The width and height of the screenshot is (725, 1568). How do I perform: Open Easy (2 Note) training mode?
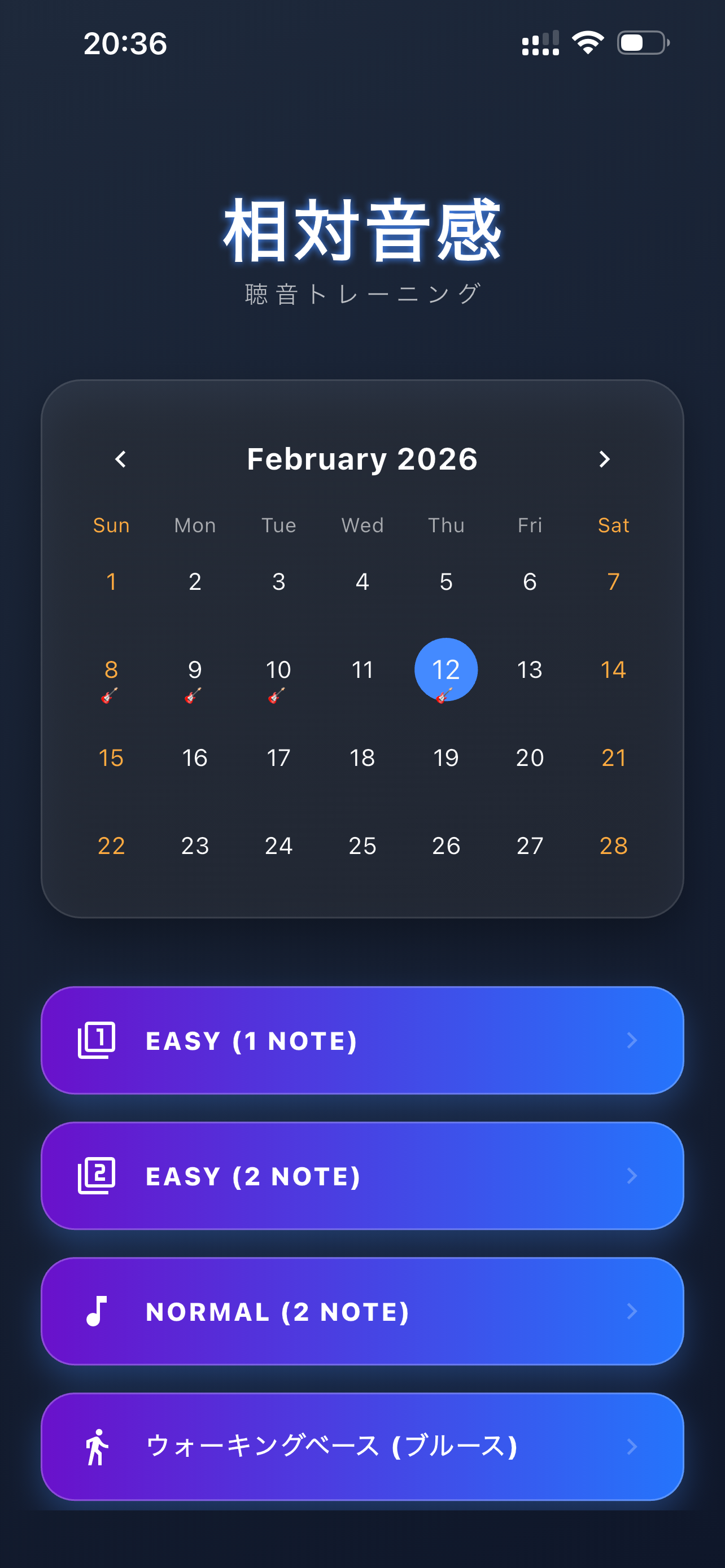pos(362,1175)
